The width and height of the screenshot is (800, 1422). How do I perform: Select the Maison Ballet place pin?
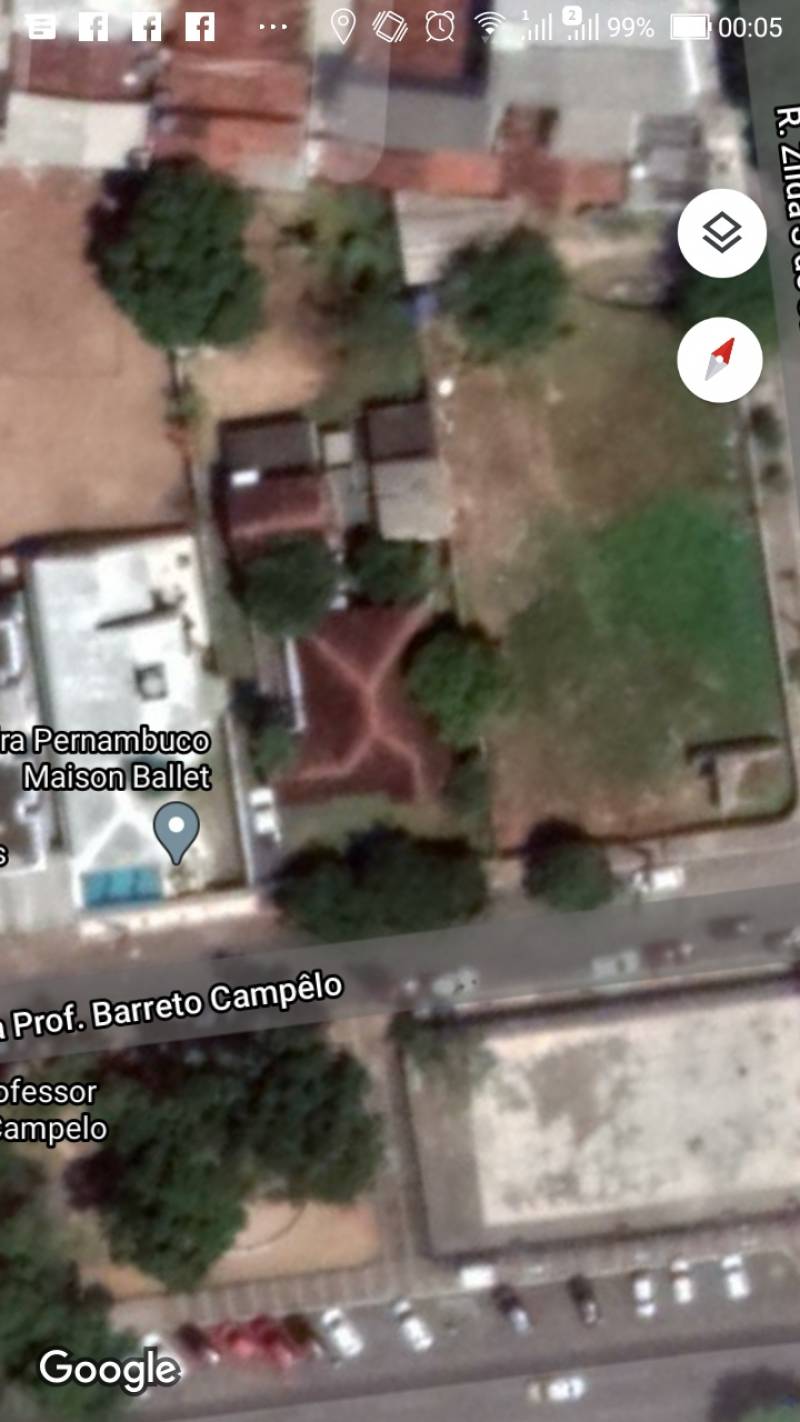tap(177, 832)
